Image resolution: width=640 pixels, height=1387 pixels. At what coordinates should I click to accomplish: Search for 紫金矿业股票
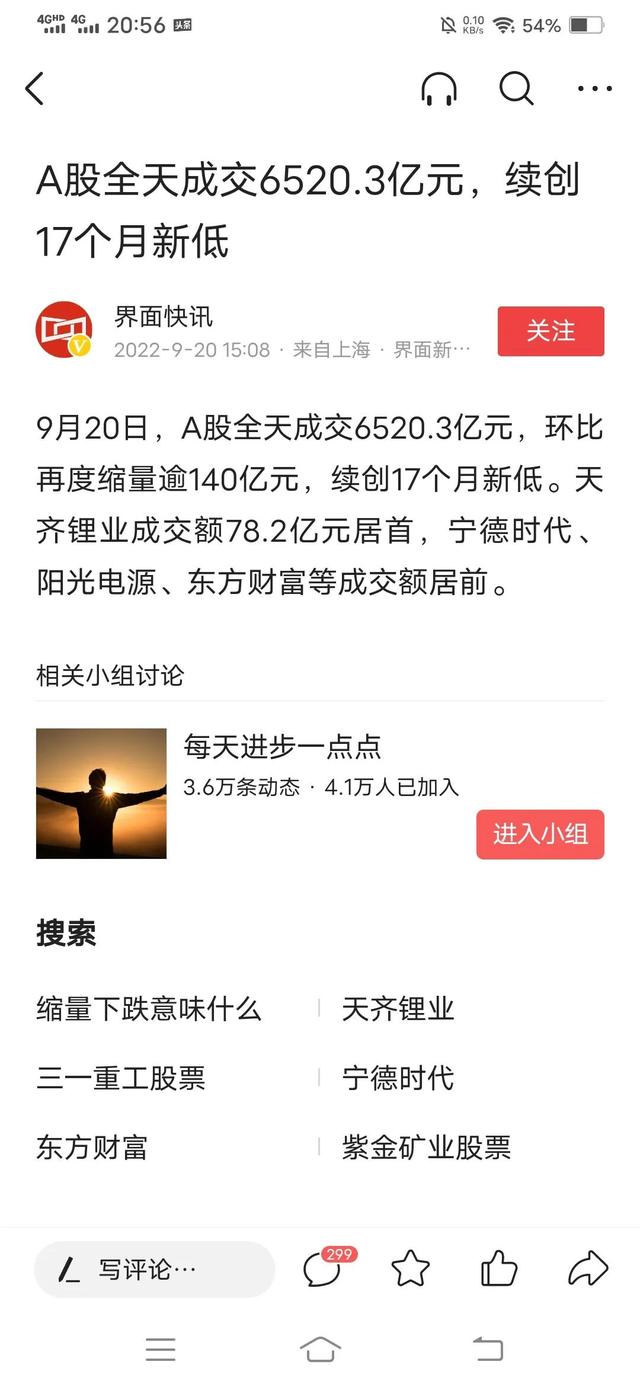(426, 1147)
